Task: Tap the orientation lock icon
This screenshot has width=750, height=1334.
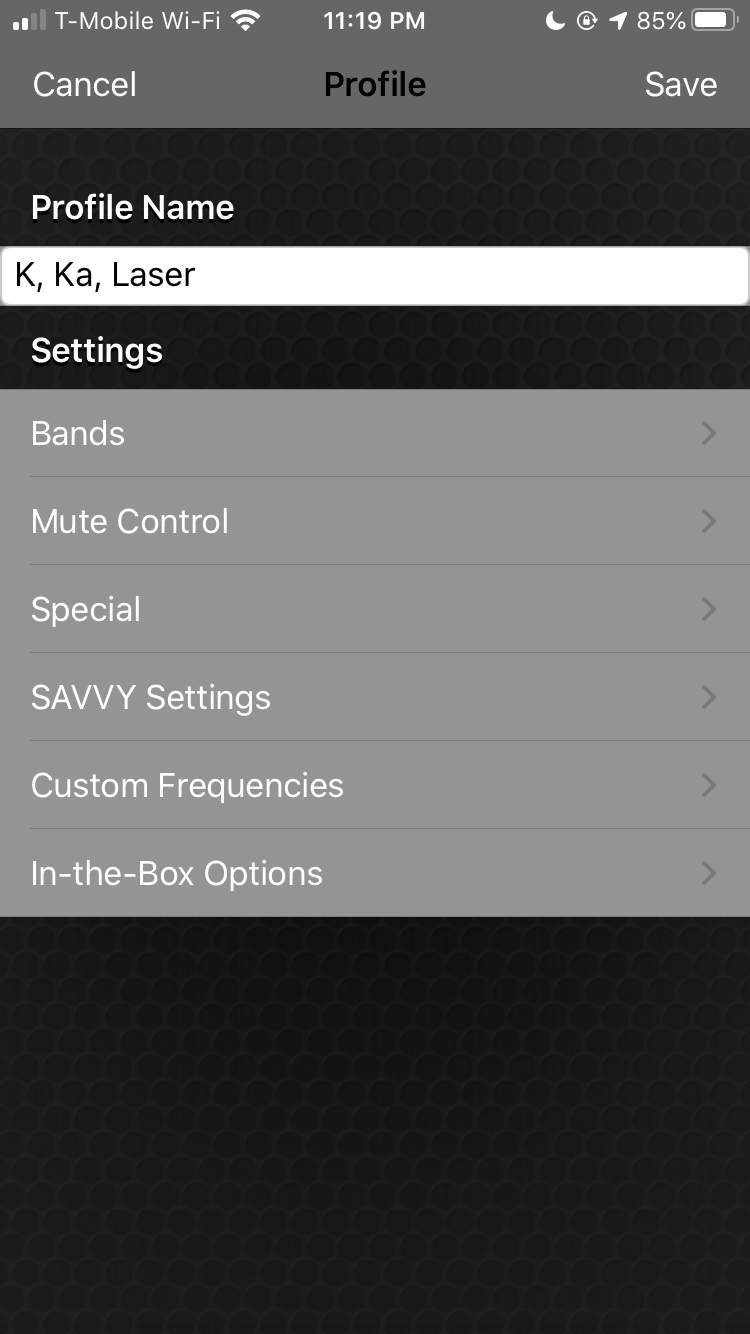Action: 588,19
